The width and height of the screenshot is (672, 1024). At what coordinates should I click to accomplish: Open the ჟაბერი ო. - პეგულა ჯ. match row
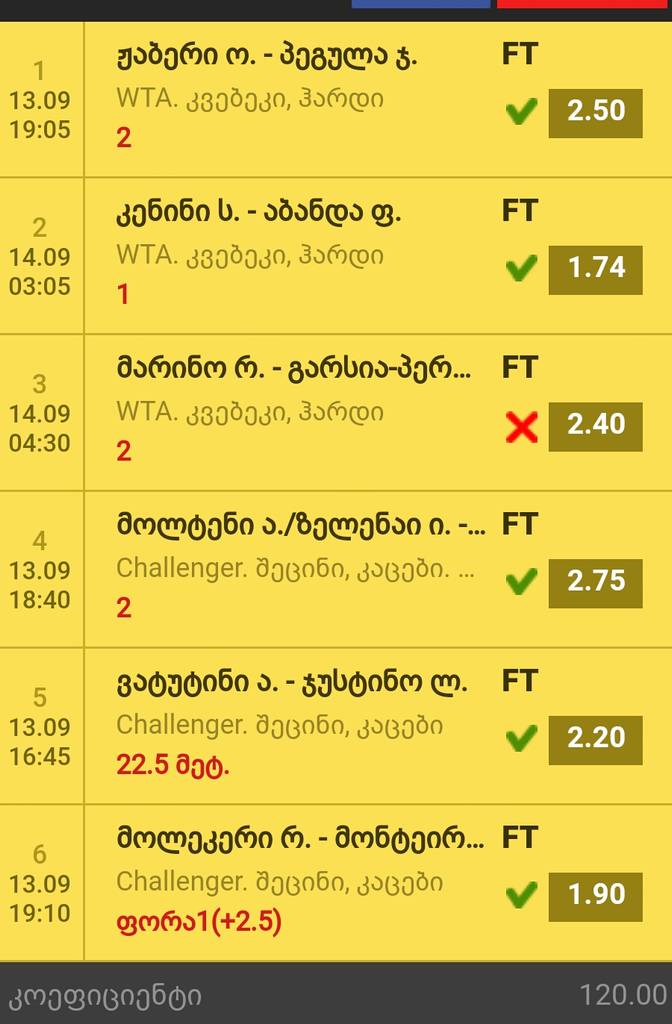point(266,56)
